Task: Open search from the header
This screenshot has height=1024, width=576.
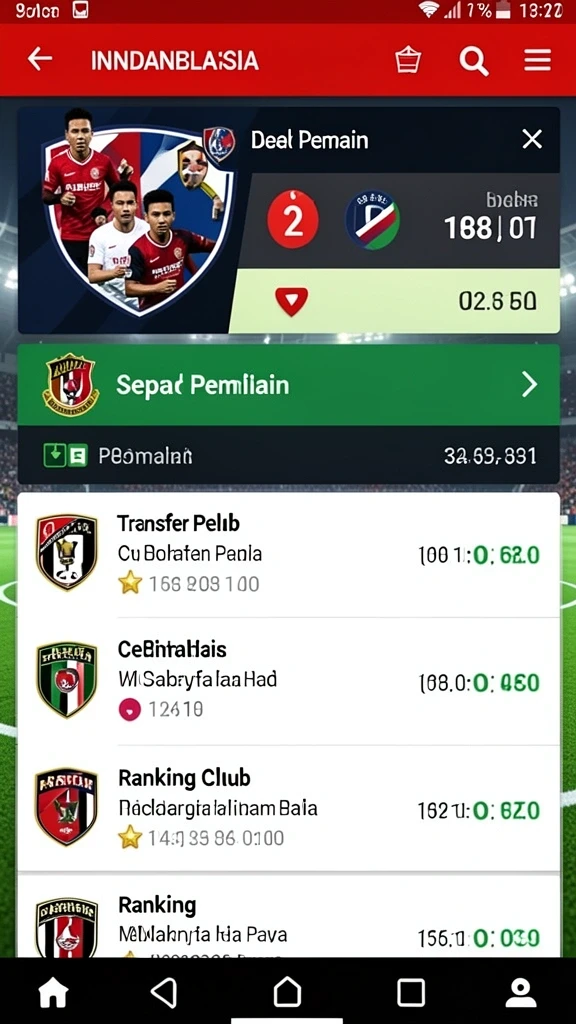Action: click(473, 61)
